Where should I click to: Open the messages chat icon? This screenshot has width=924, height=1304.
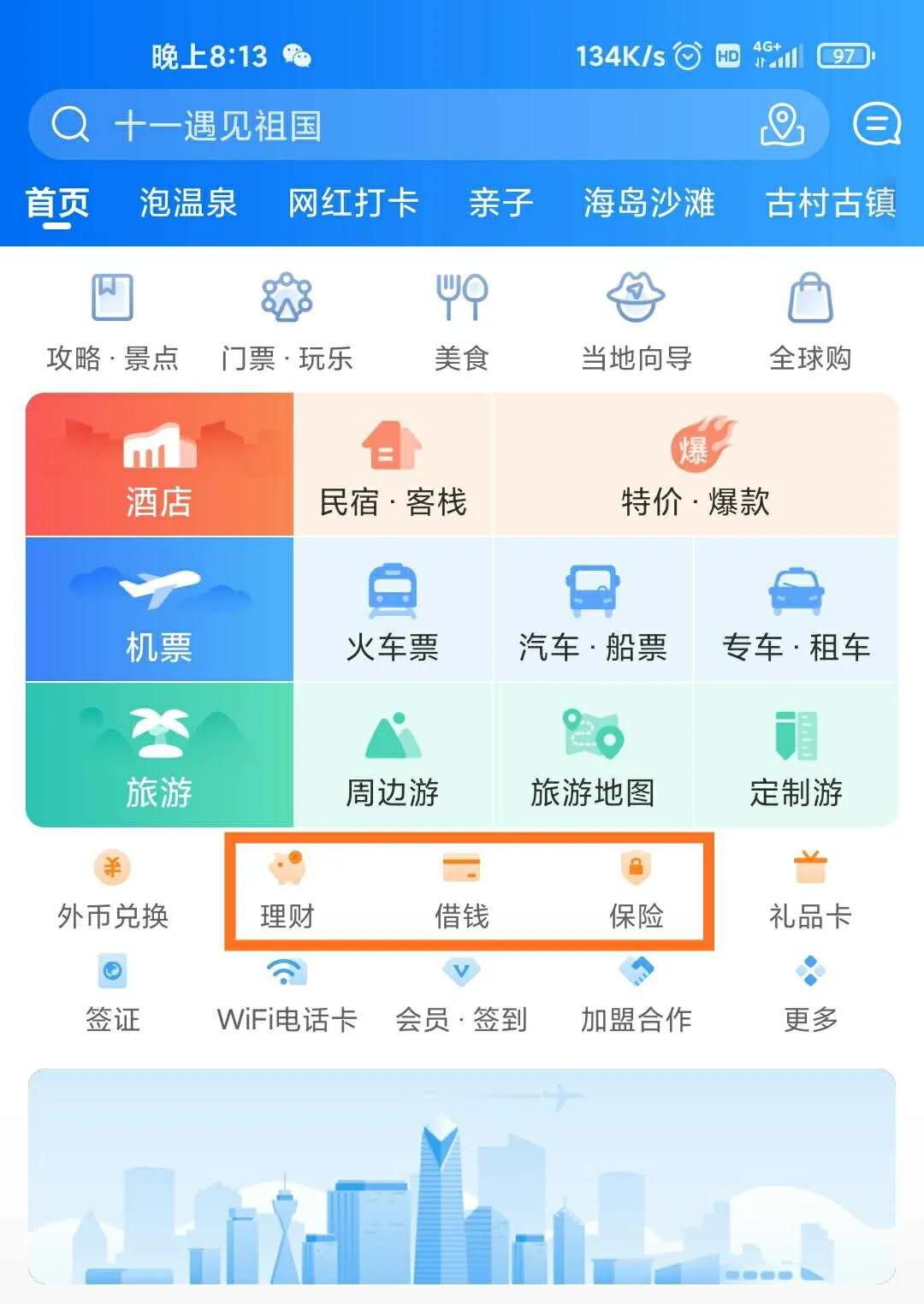point(877,126)
